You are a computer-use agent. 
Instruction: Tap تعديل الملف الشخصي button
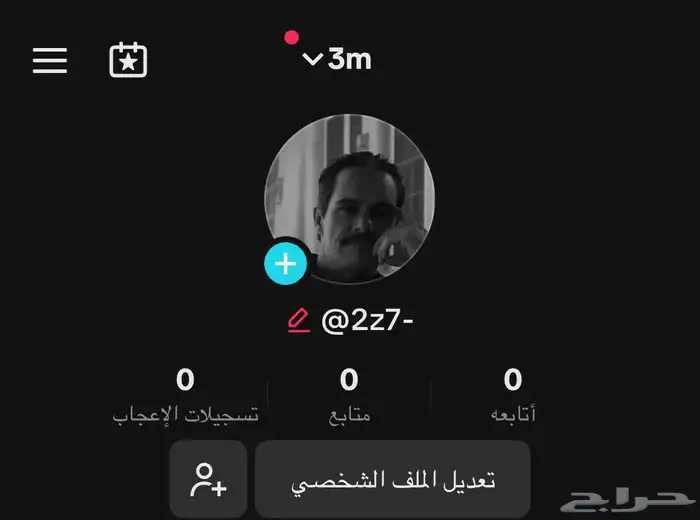point(393,479)
